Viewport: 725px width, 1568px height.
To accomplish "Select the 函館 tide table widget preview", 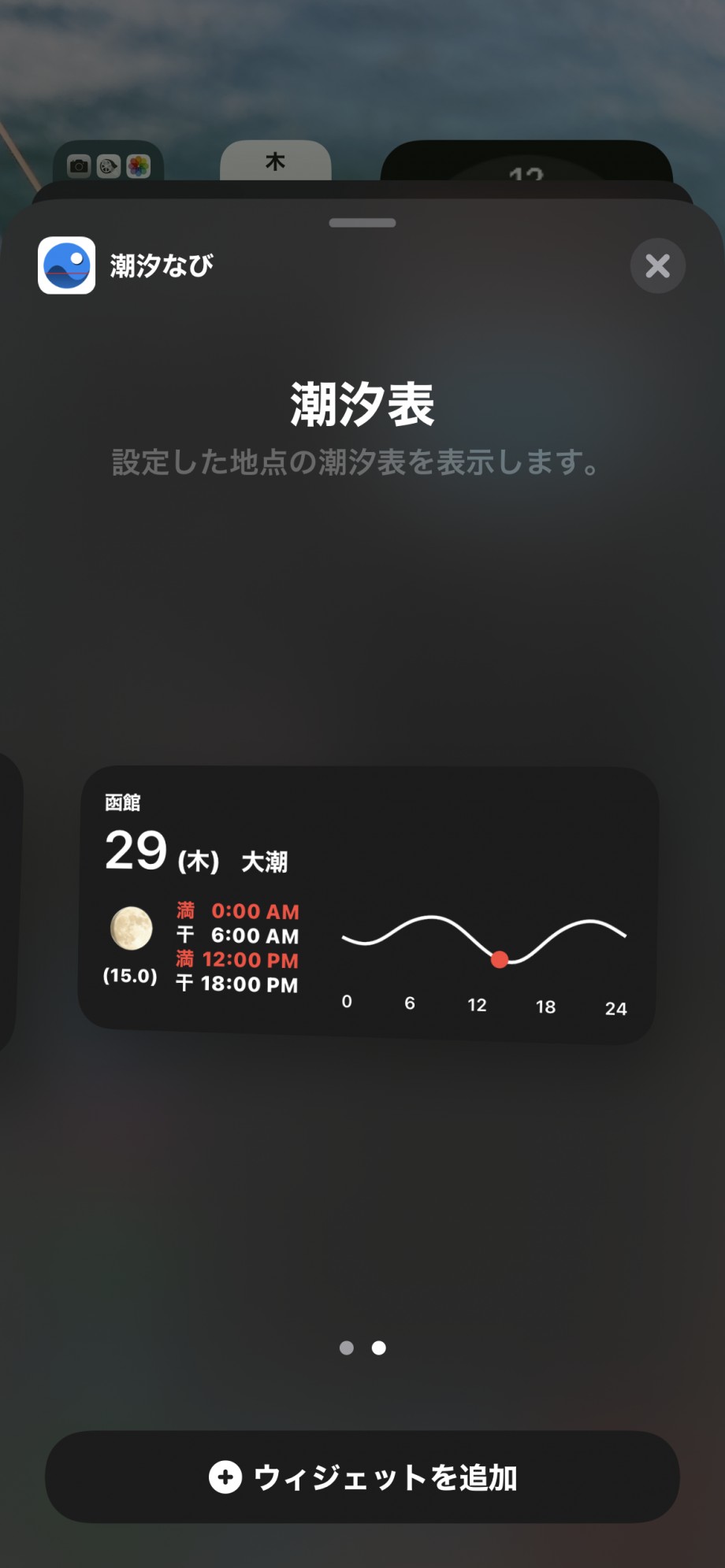I will (368, 904).
